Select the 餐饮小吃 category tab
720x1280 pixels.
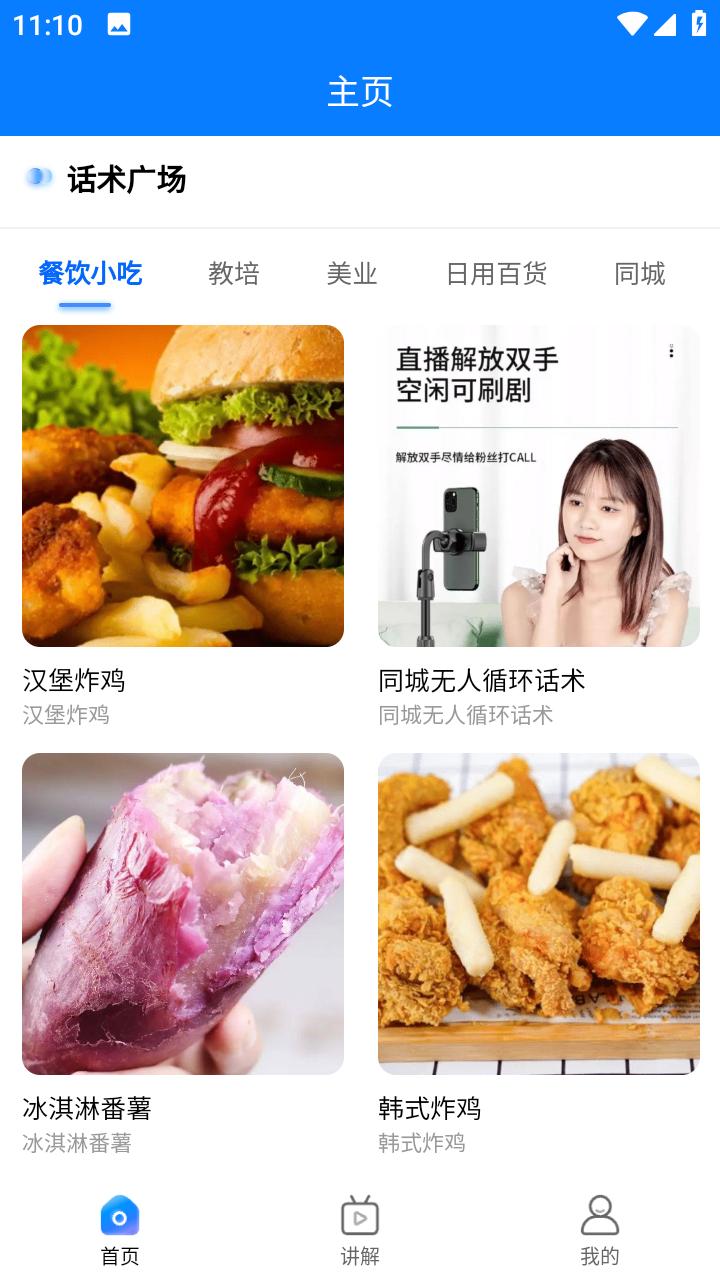point(90,273)
